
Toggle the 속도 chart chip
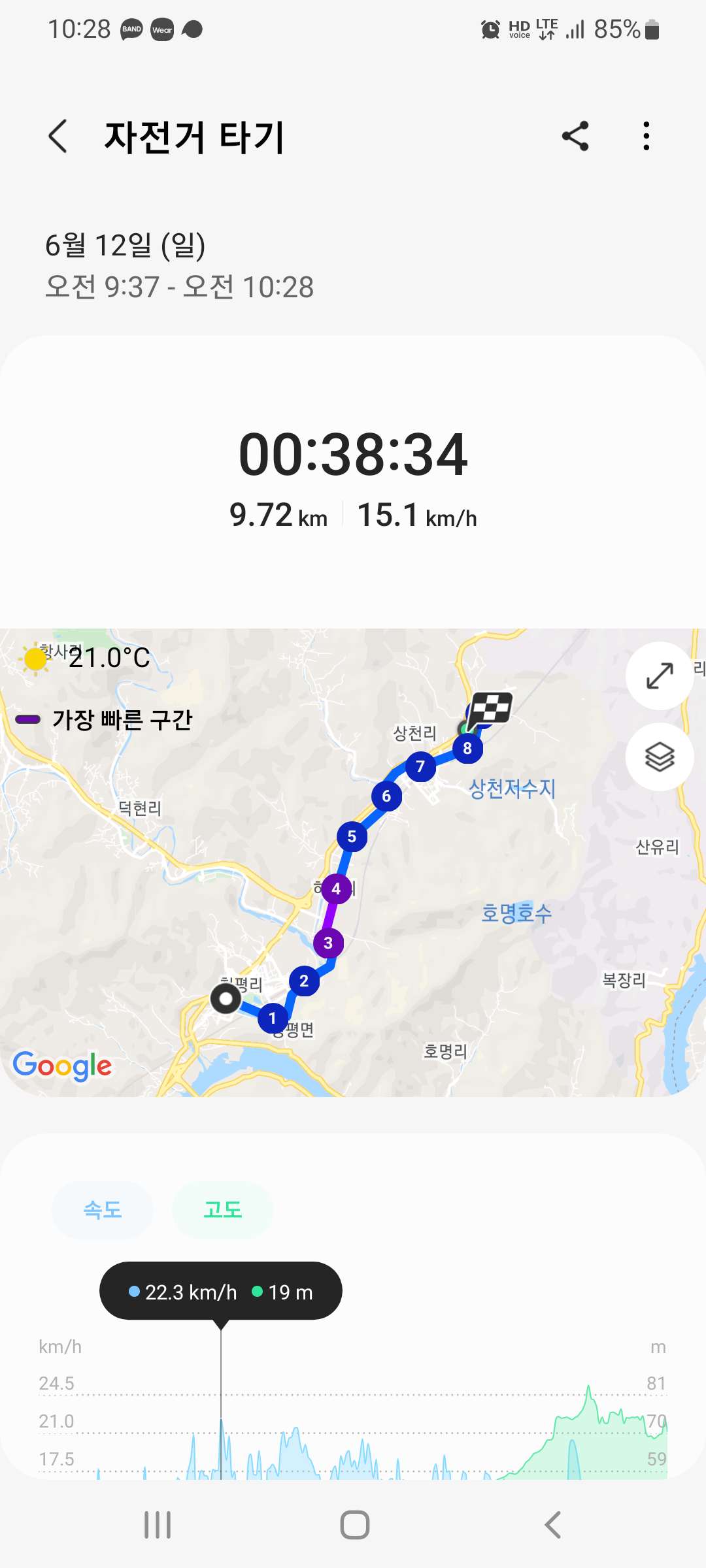click(103, 1210)
